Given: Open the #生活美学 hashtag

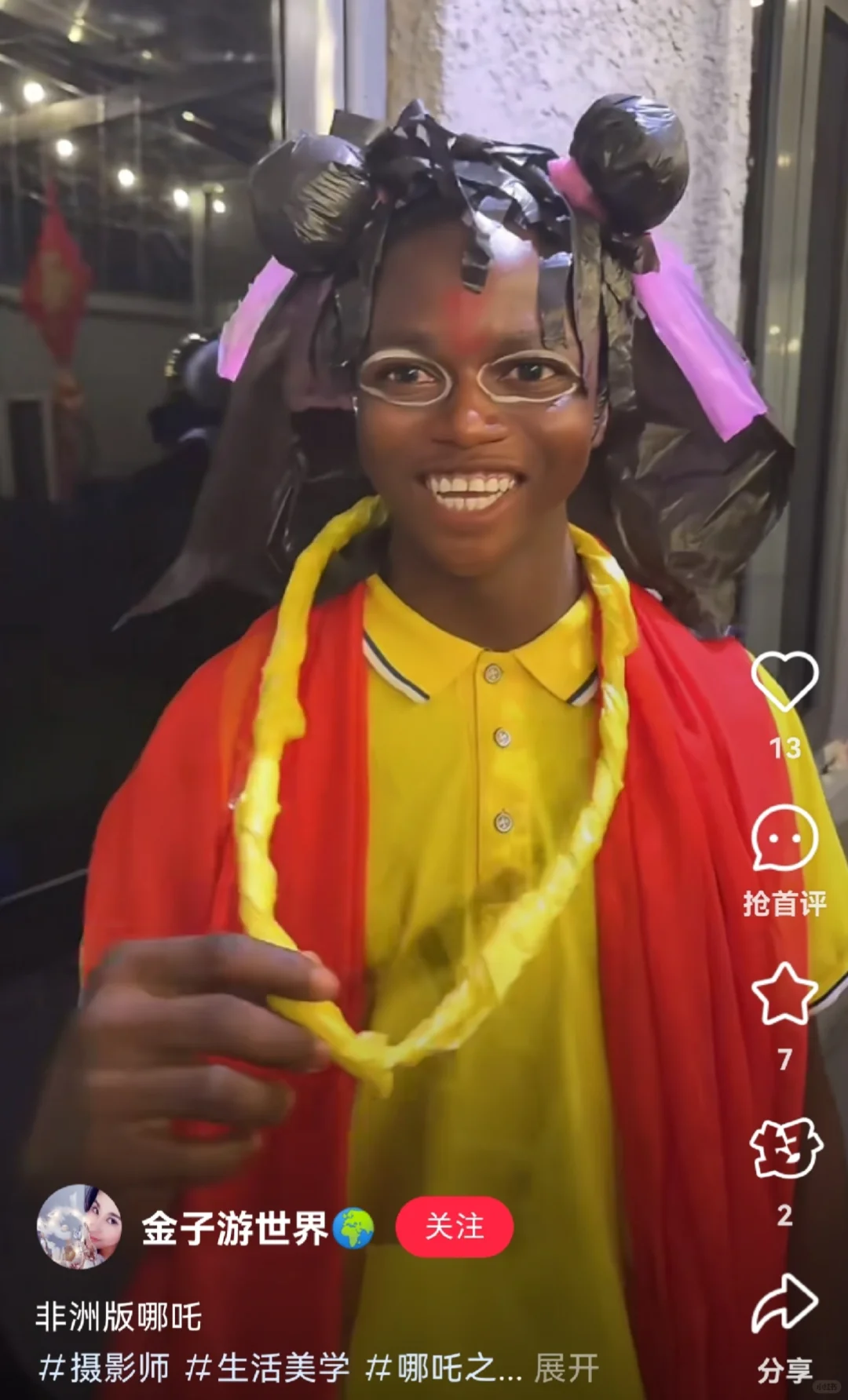Looking at the screenshot, I should click(x=268, y=1368).
